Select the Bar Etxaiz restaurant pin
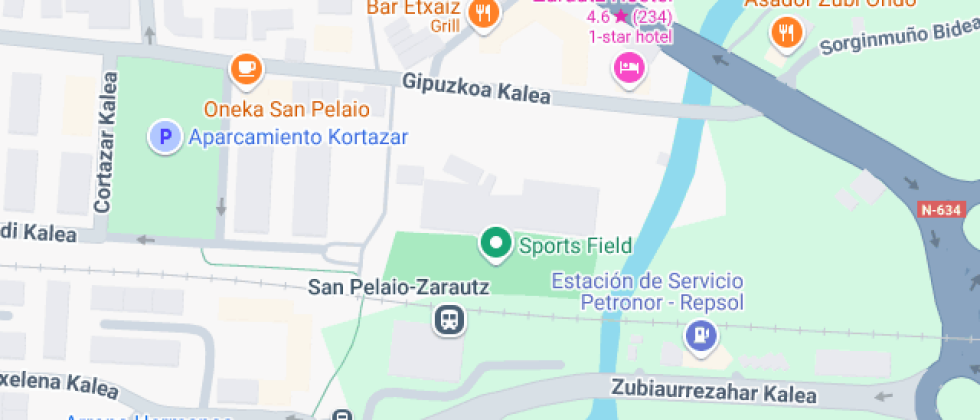Viewport: 980px width, 420px height. [x=485, y=14]
